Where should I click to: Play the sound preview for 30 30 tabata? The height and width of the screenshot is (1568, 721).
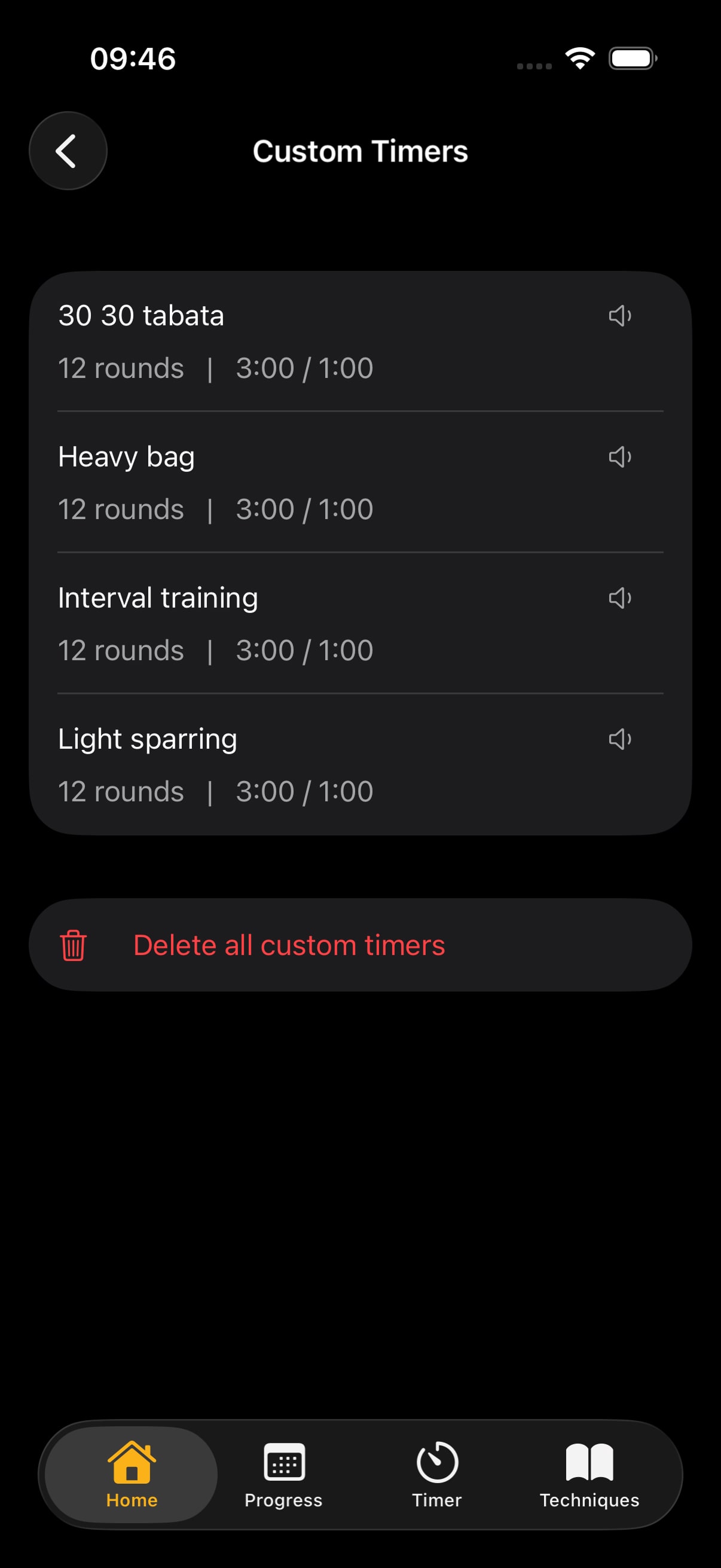pos(620,316)
